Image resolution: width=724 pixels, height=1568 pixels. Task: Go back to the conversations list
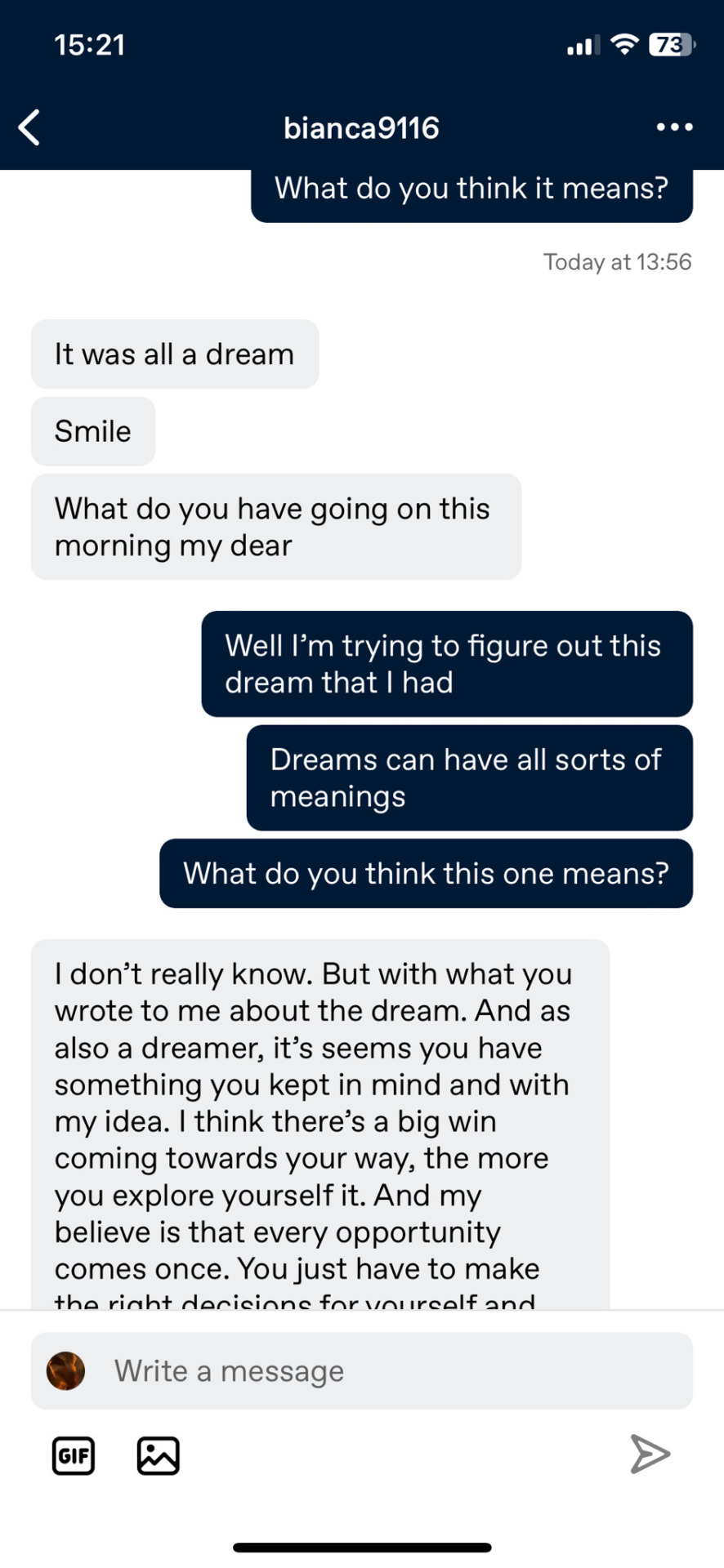[29, 127]
